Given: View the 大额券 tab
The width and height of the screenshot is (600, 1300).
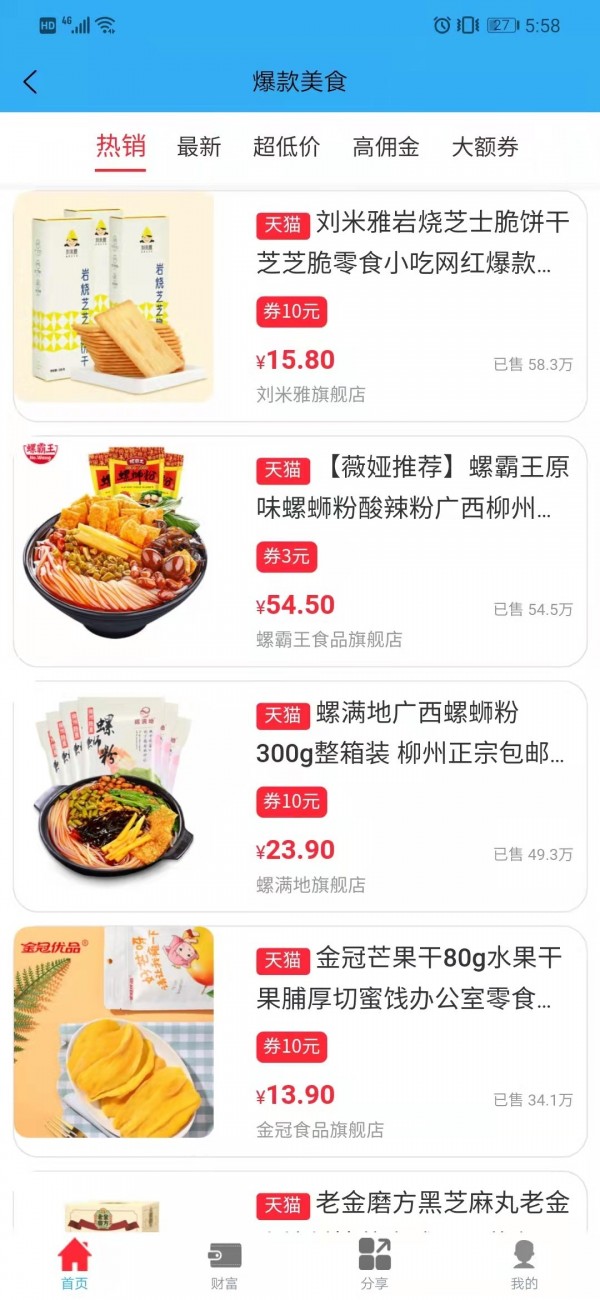Looking at the screenshot, I should [x=485, y=147].
